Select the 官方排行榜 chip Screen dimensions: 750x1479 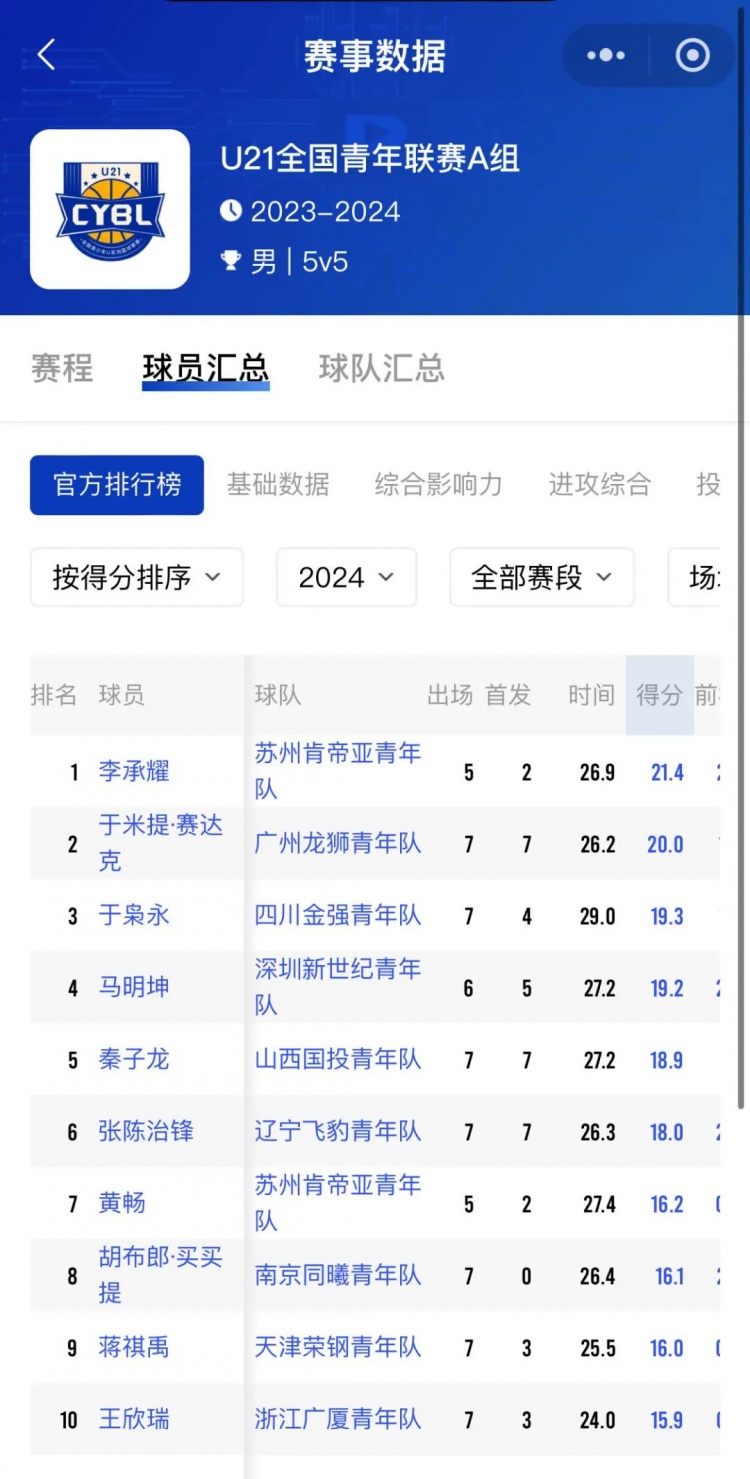(117, 485)
